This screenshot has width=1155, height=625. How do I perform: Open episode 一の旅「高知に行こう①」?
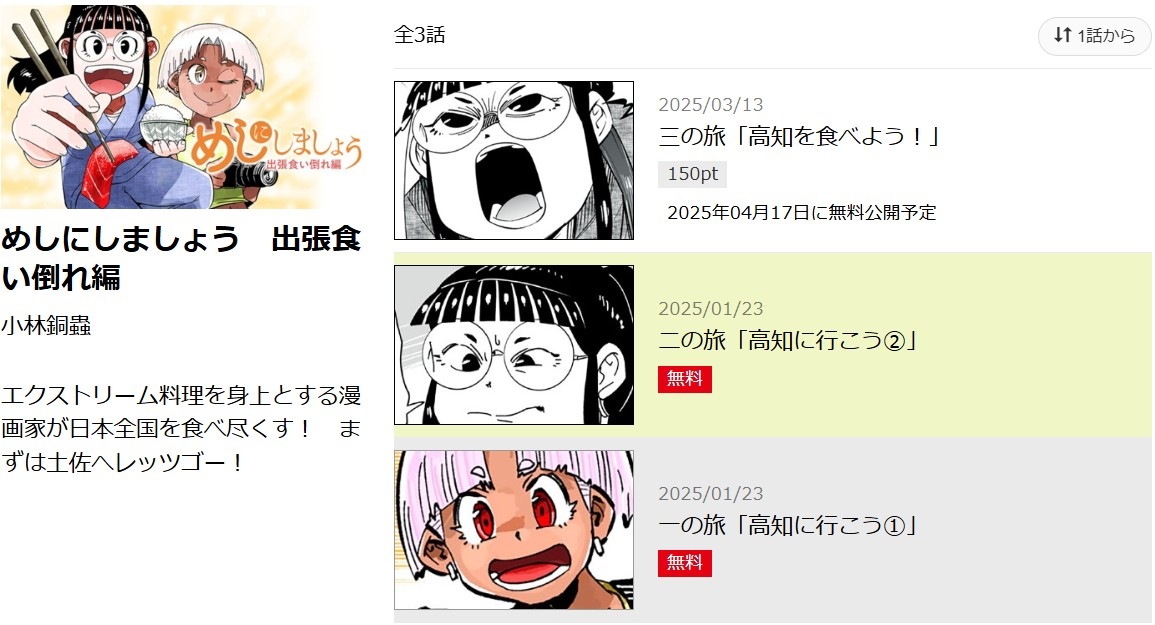[788, 525]
